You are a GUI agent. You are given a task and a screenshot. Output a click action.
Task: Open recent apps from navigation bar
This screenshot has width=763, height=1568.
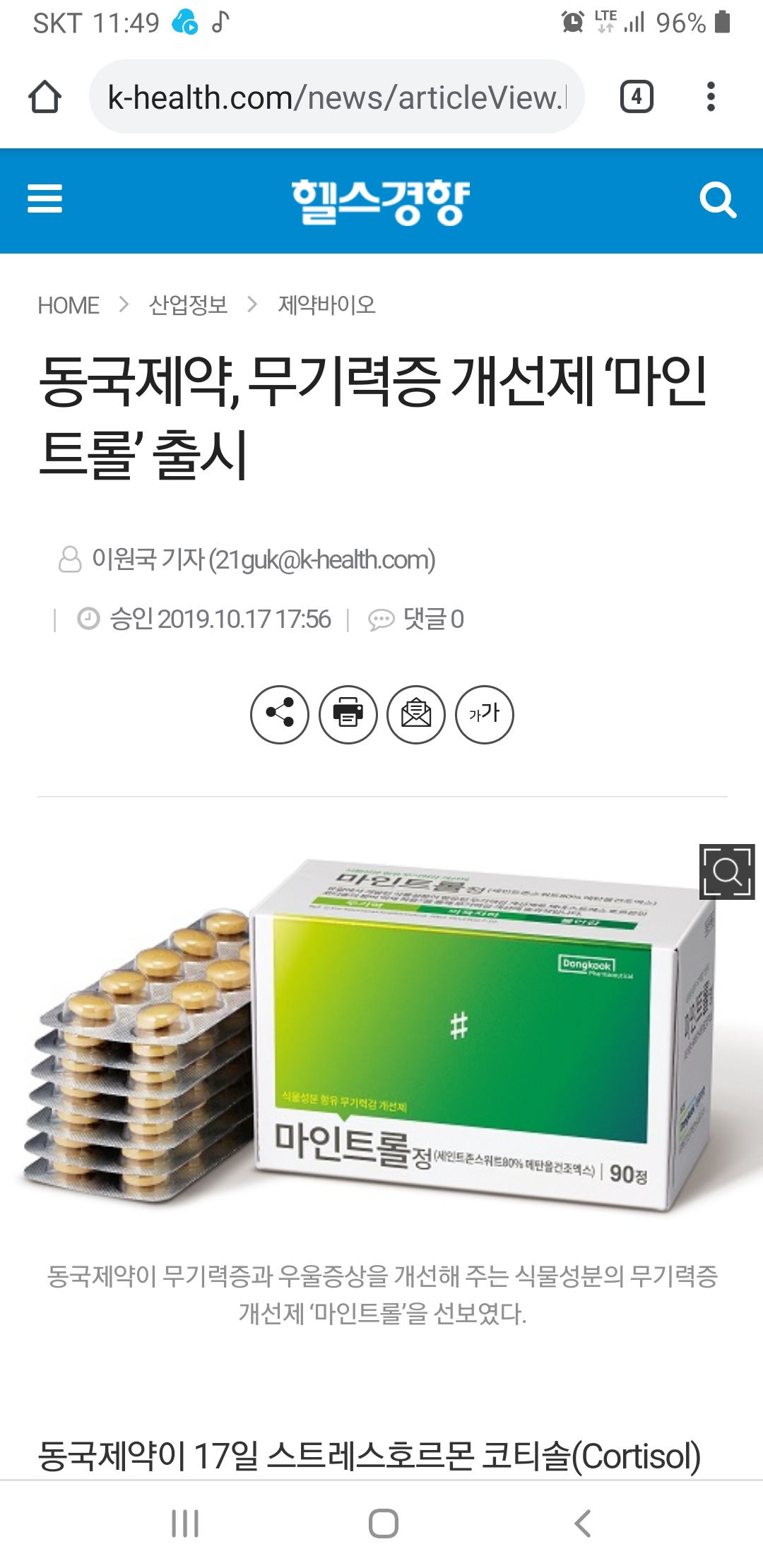[x=185, y=1524]
